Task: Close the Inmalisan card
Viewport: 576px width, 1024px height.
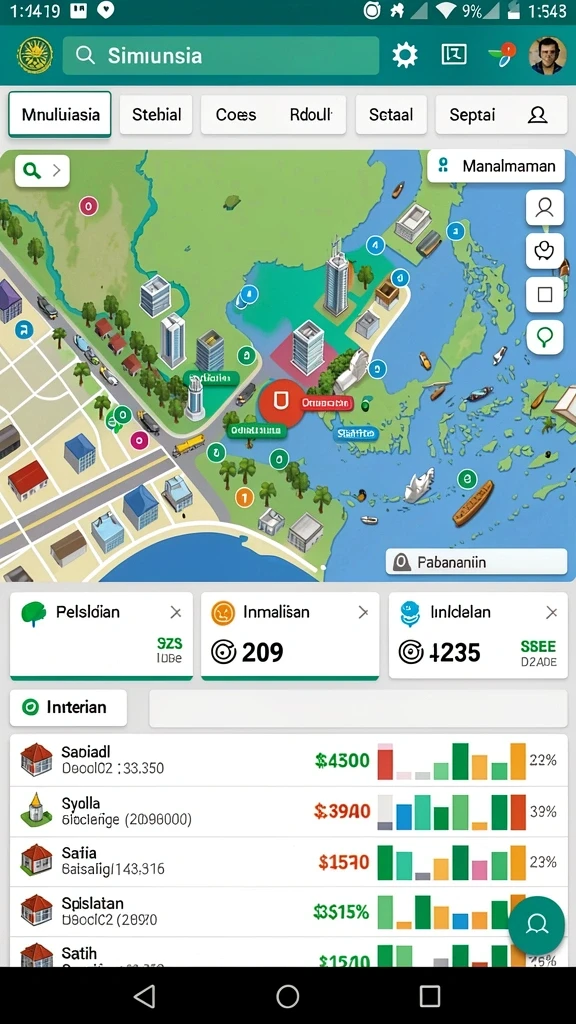Action: [x=363, y=612]
